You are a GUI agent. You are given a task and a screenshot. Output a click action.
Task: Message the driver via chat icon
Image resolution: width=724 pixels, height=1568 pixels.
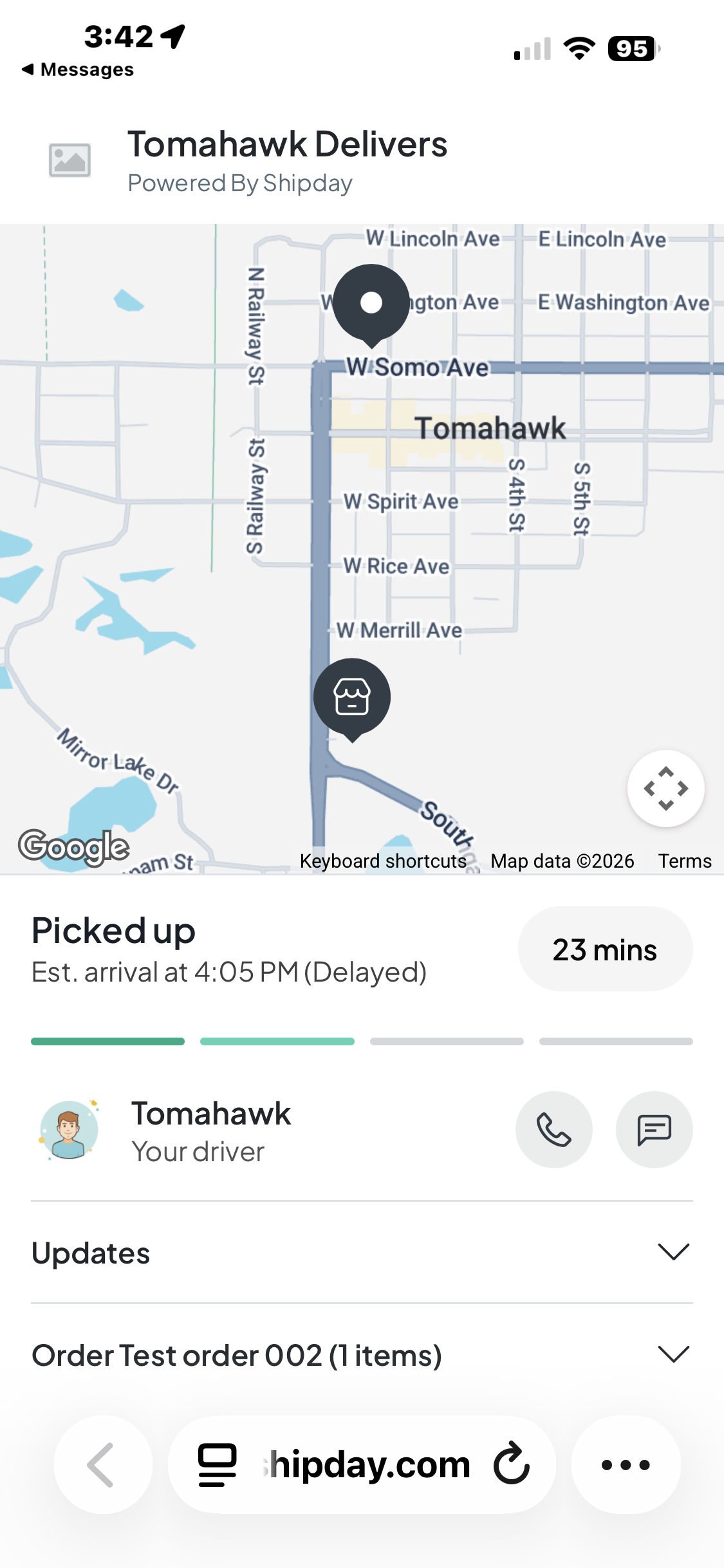654,1130
